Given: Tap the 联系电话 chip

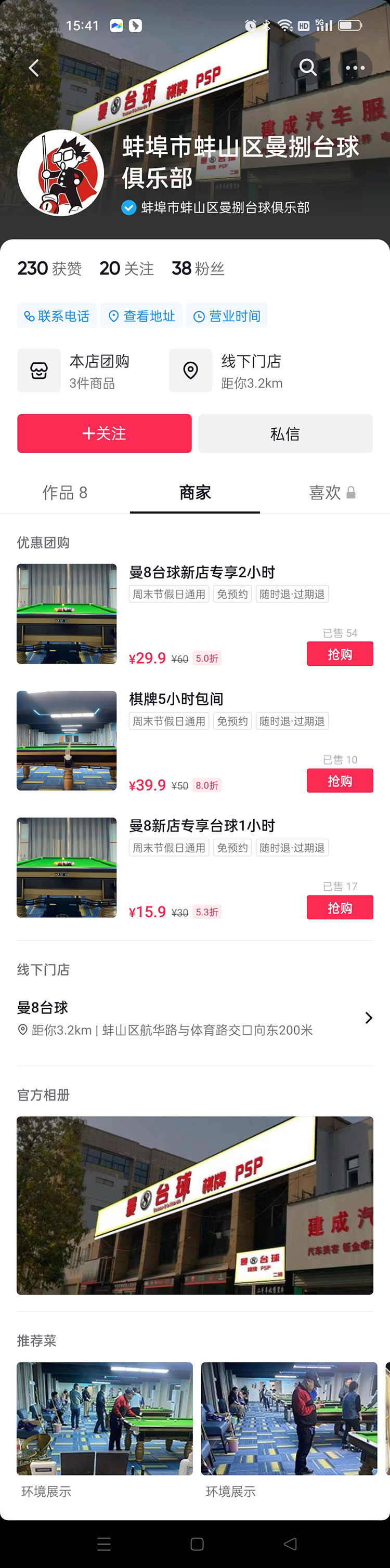Looking at the screenshot, I should 57,316.
